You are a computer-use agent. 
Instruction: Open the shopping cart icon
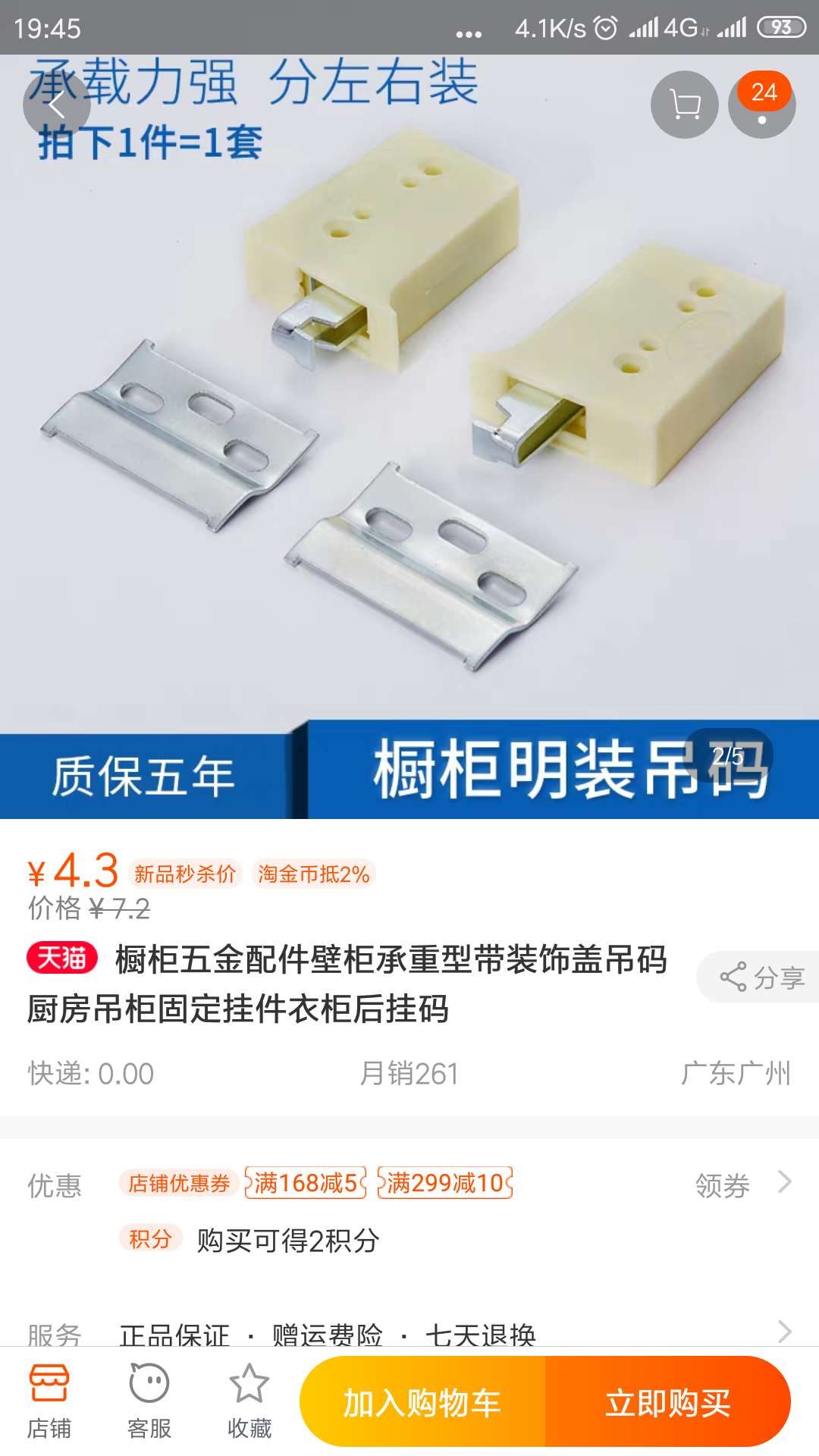pyautogui.click(x=684, y=105)
